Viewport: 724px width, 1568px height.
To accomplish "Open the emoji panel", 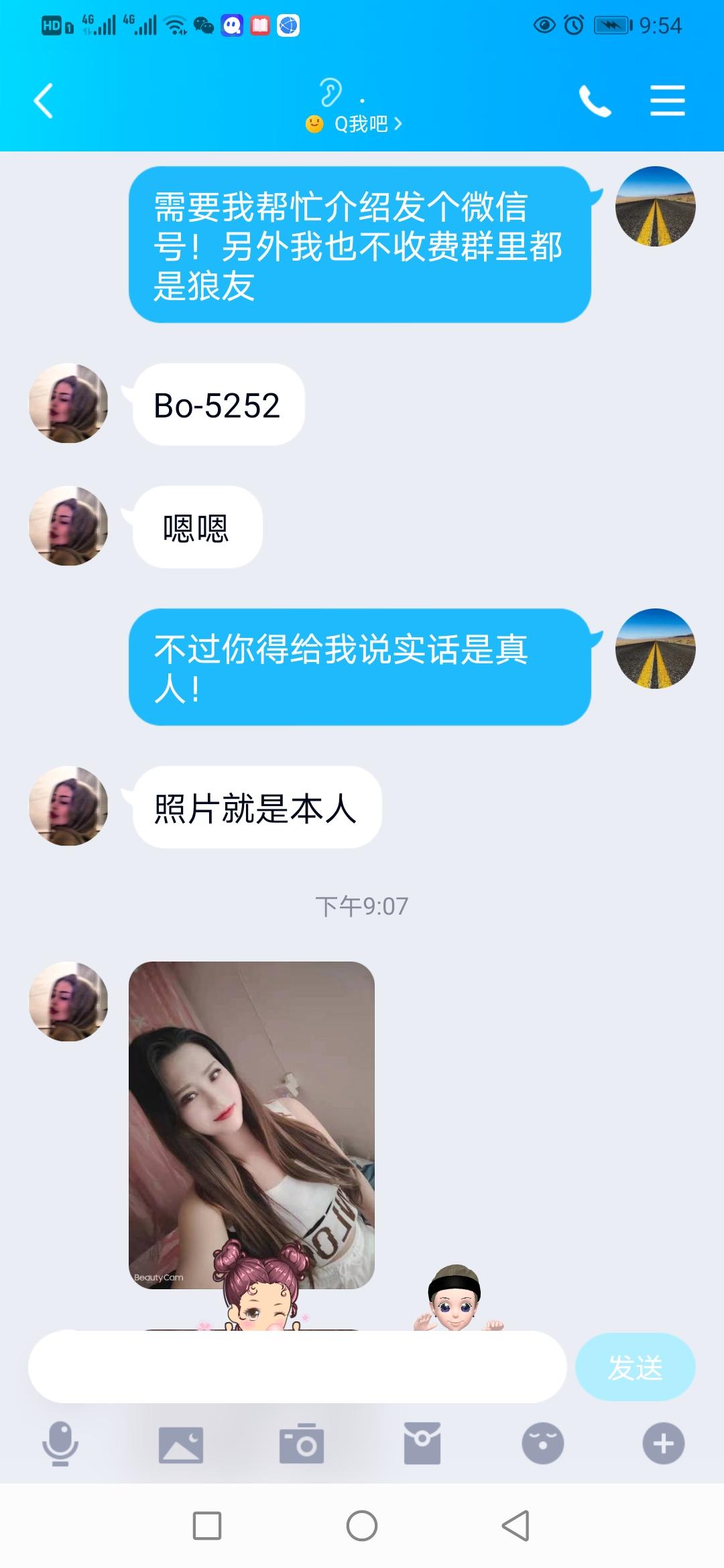I will (543, 1443).
